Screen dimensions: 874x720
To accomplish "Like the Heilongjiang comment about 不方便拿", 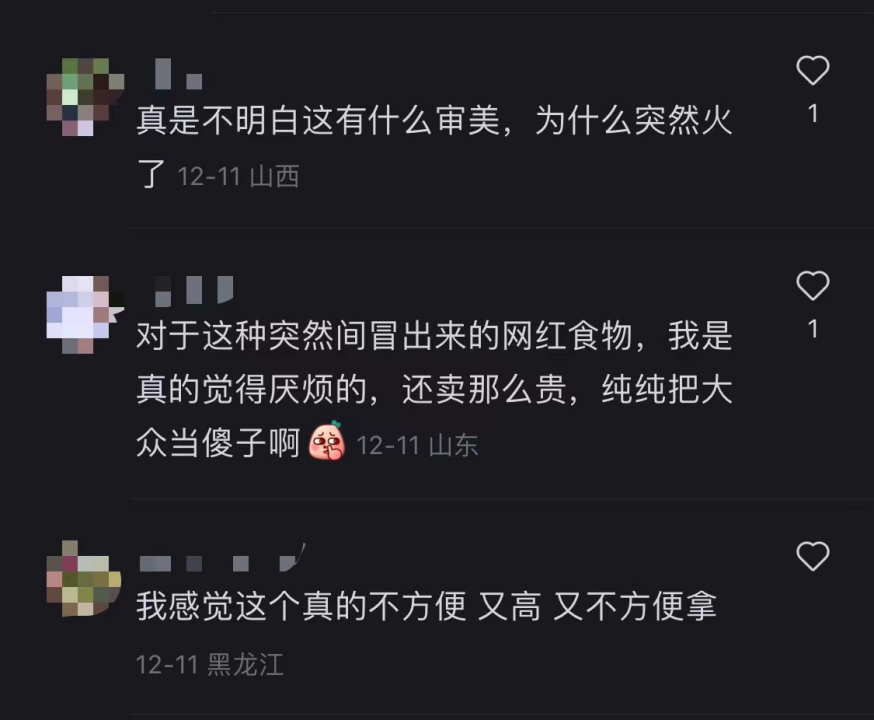I will point(812,556).
